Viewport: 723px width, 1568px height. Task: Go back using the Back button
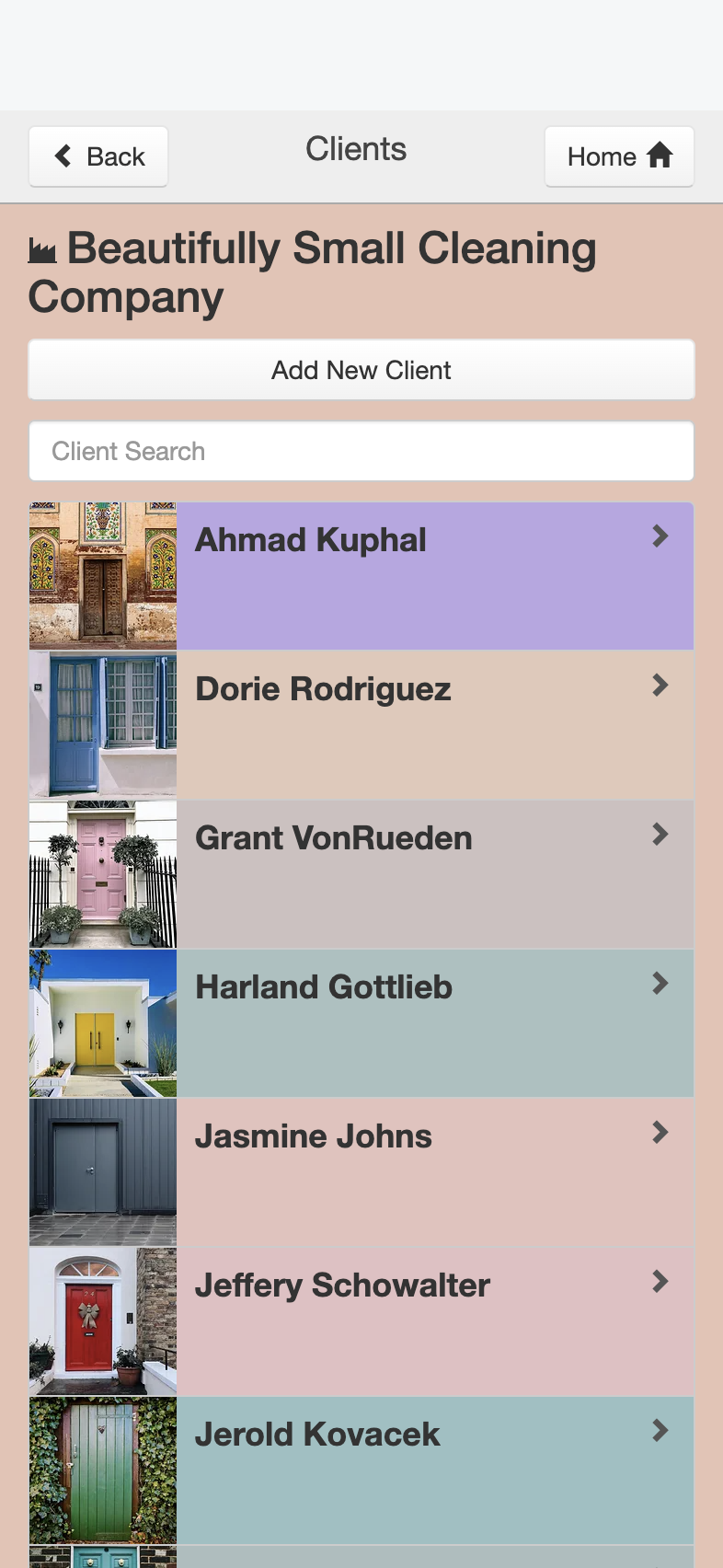[98, 156]
